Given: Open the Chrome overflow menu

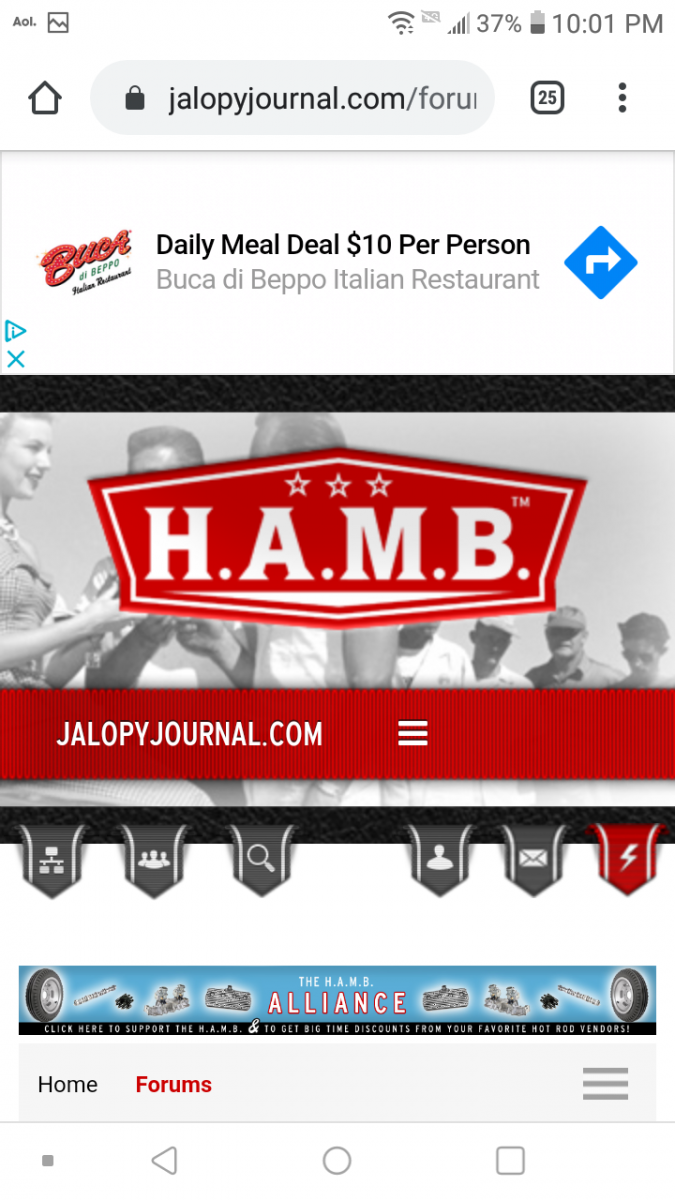Looking at the screenshot, I should click(x=622, y=98).
